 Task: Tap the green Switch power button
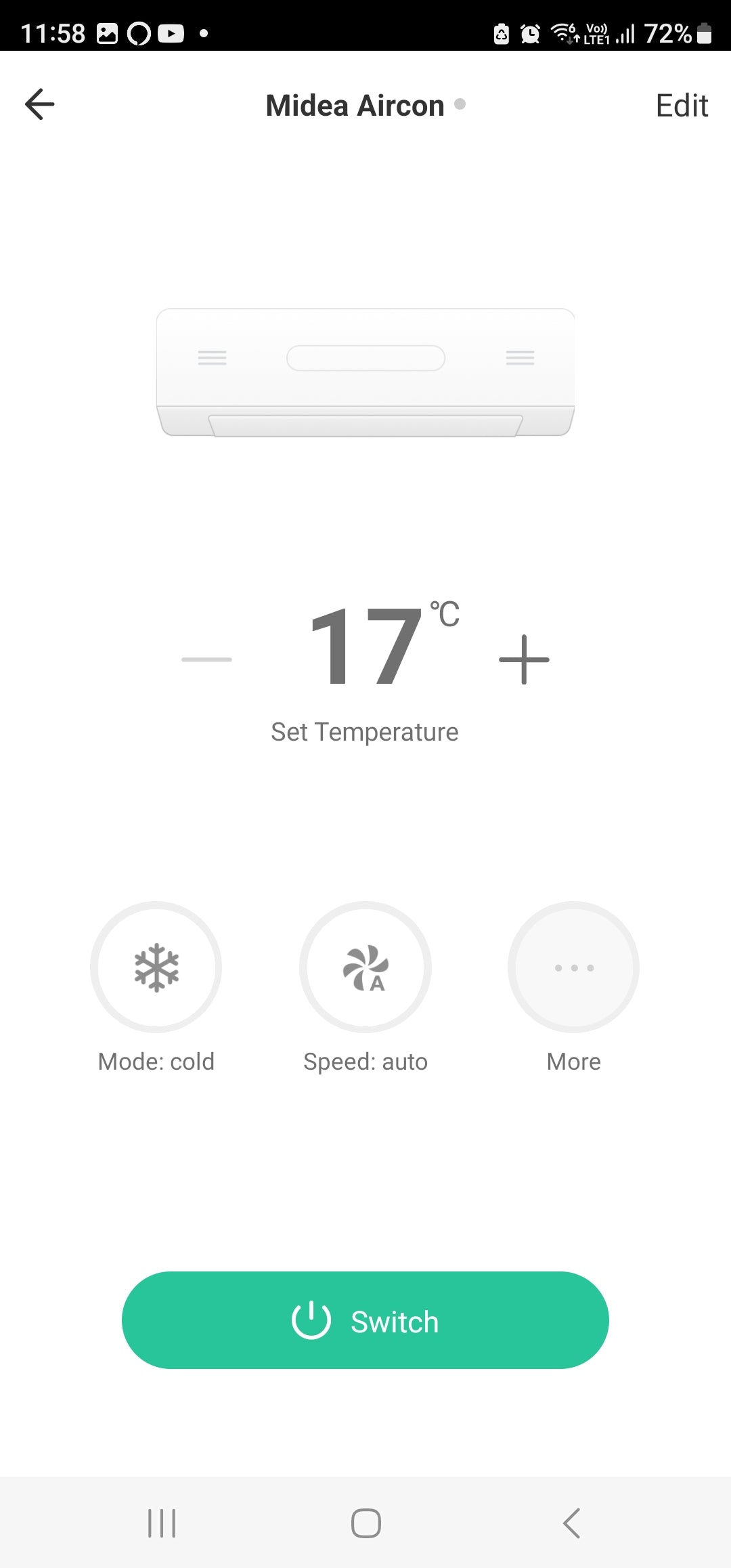pos(365,1320)
